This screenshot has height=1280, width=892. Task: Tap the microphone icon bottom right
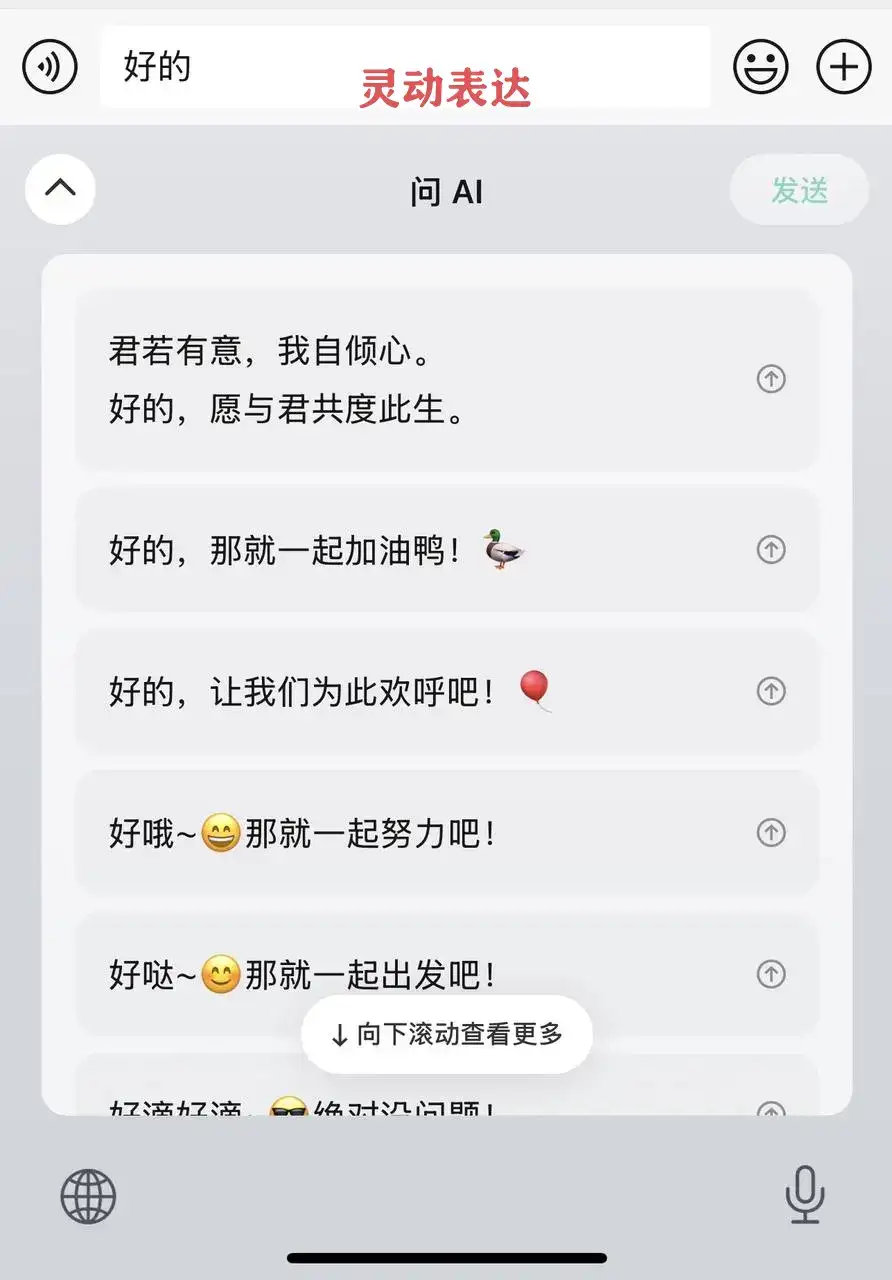click(x=806, y=1196)
